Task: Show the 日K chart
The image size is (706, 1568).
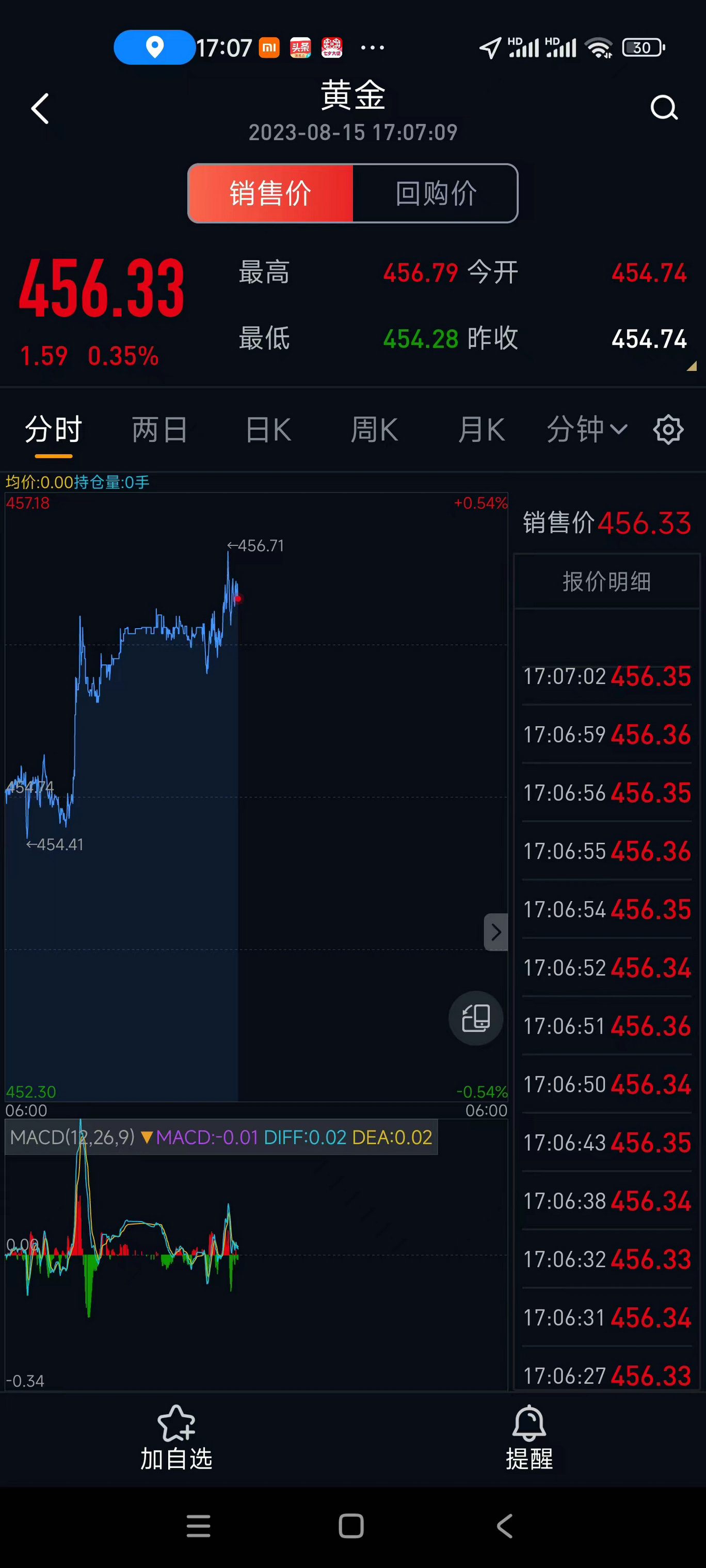Action: click(268, 430)
